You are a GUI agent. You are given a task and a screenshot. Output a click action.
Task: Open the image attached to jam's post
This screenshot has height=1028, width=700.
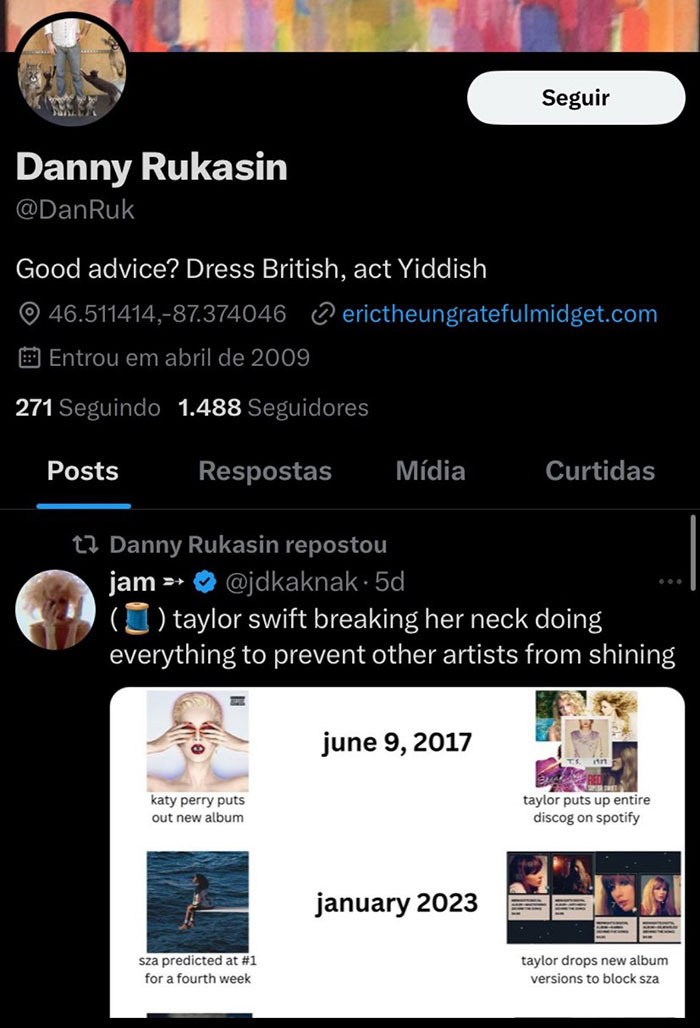point(397,850)
